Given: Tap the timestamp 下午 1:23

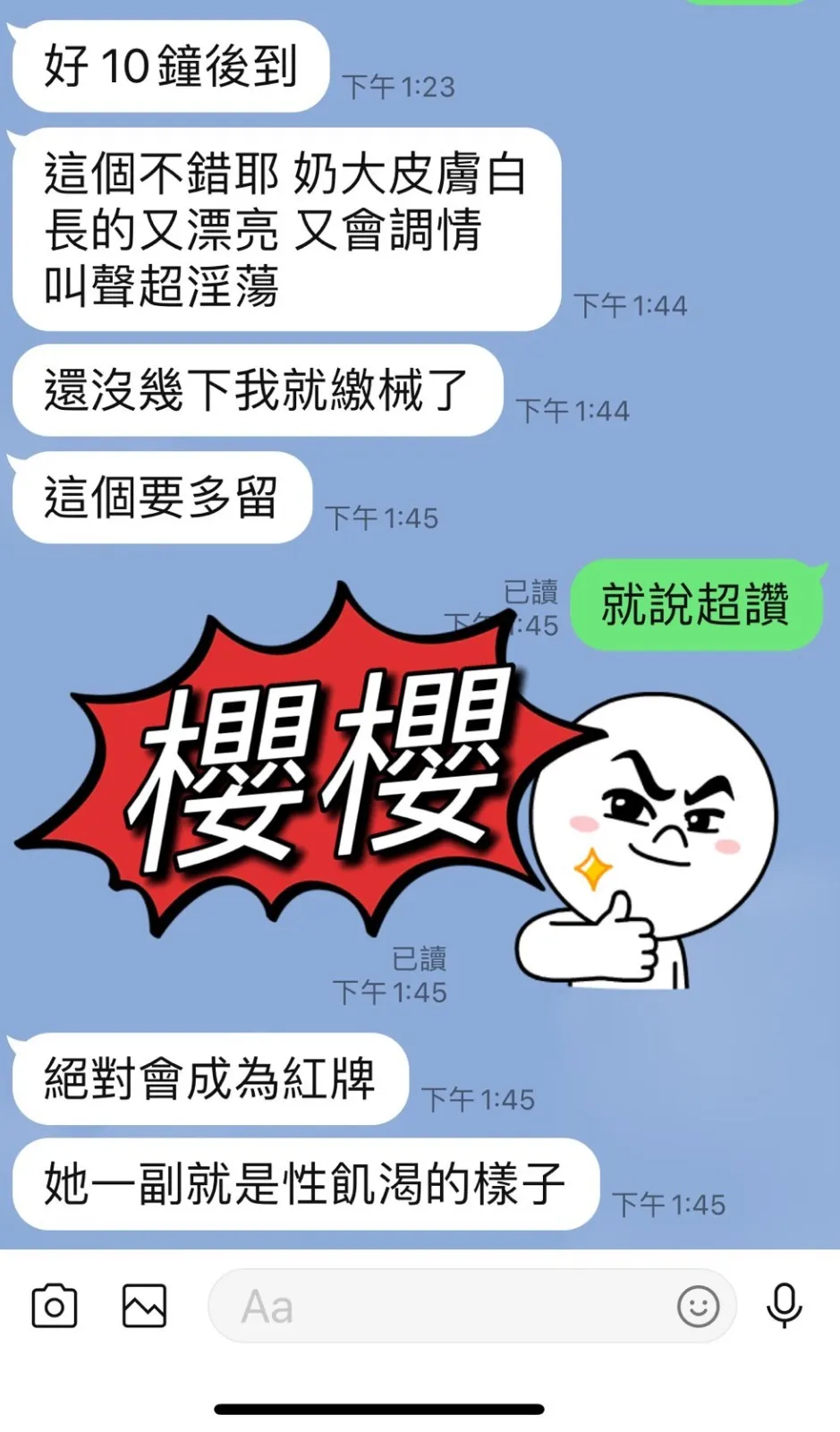Looking at the screenshot, I should point(396,88).
